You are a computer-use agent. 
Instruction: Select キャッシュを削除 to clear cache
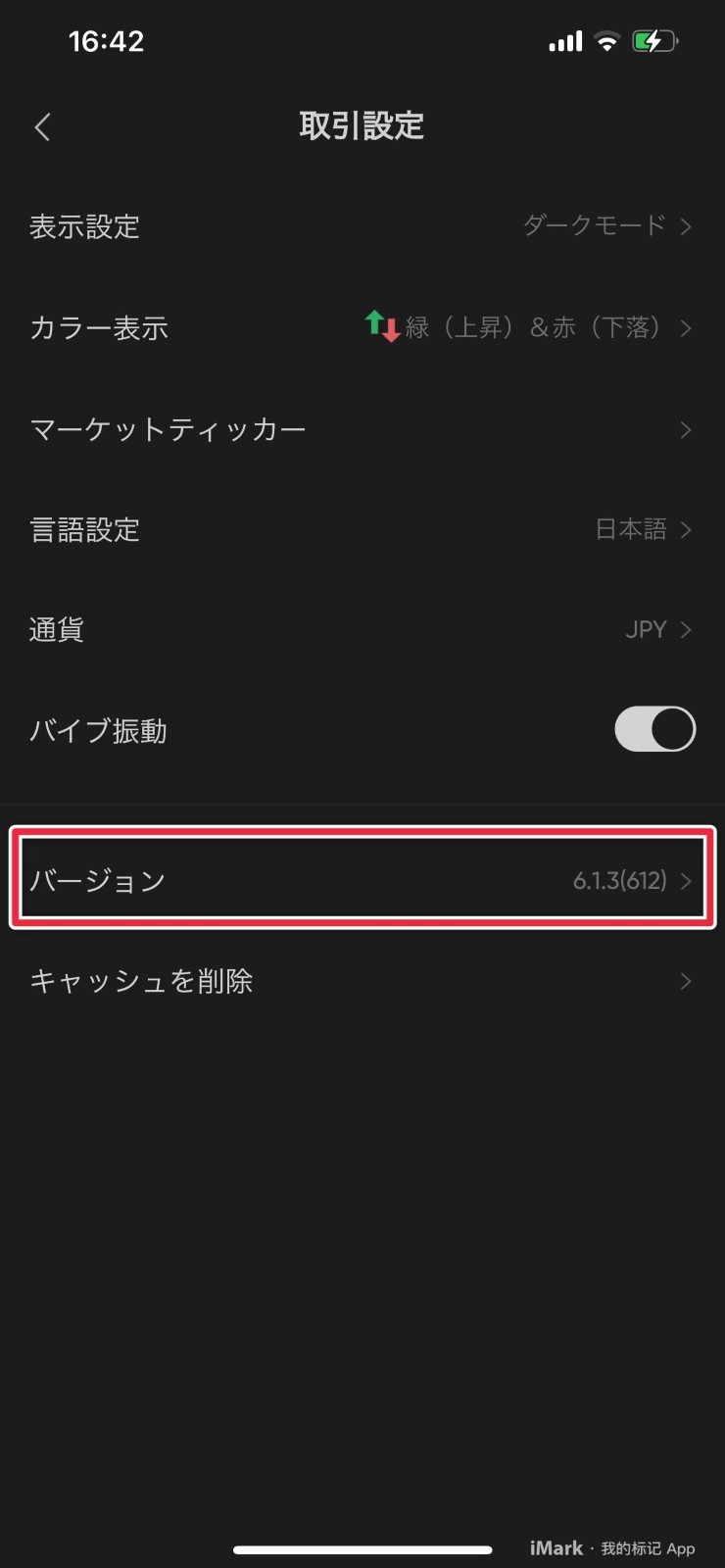point(362,981)
